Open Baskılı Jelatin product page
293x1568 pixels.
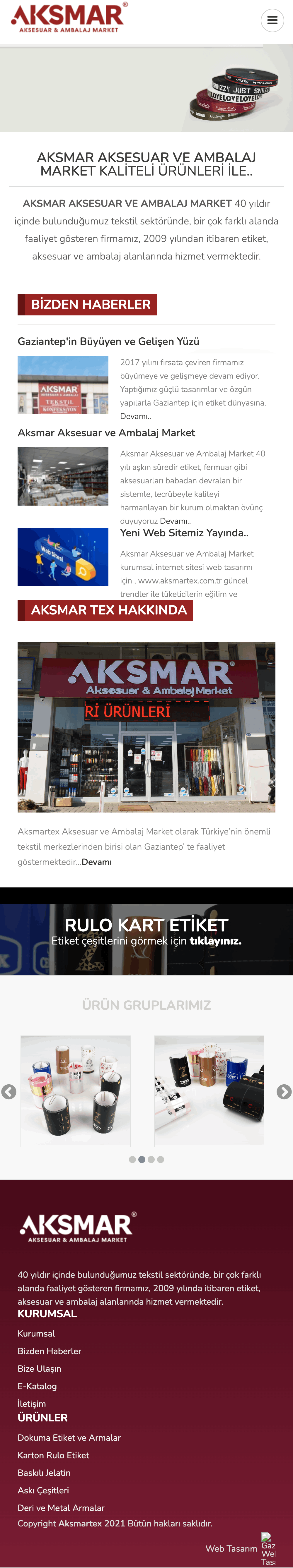(x=44, y=1473)
